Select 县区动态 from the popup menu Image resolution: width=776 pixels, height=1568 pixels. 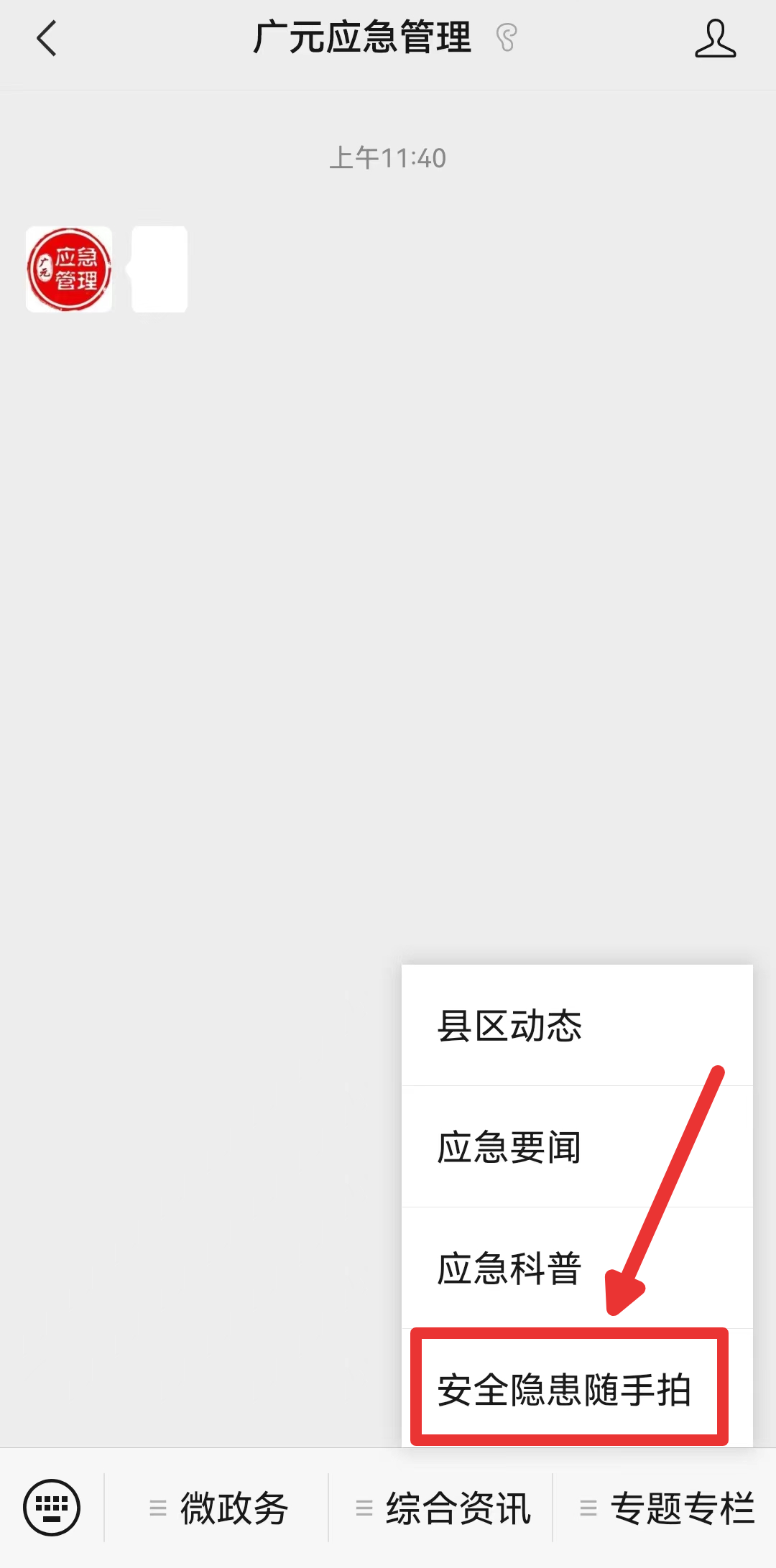coord(577,1025)
